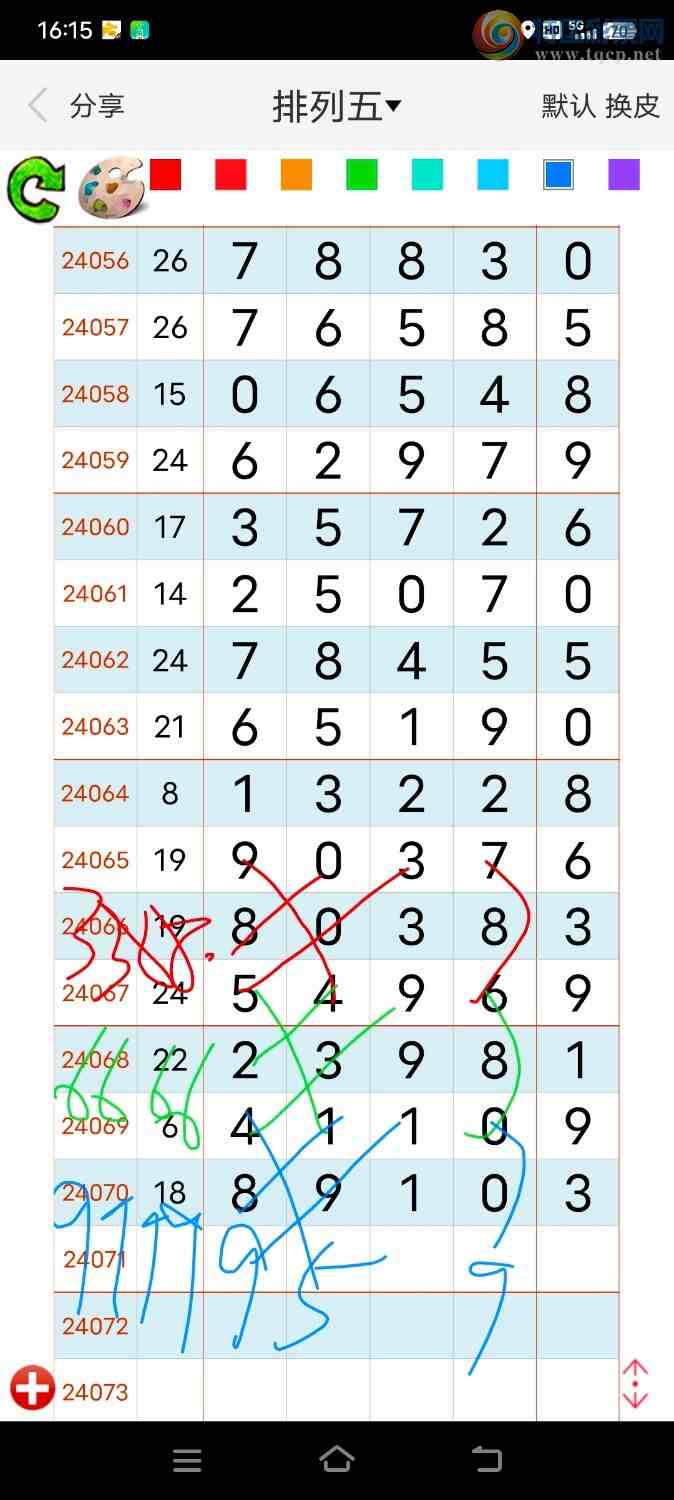Tap the red plus button to add rows
Screen dimensions: 674x1500
(x=32, y=1389)
